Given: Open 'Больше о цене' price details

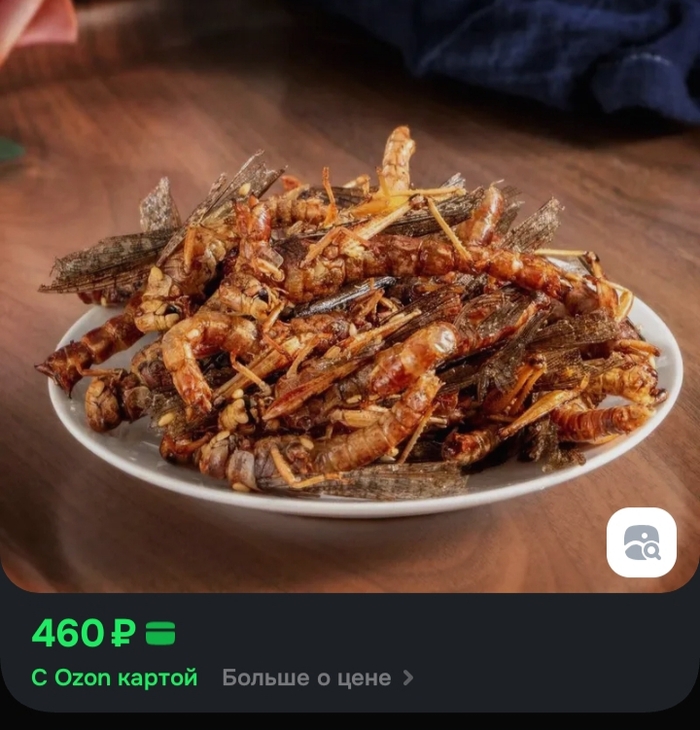Looking at the screenshot, I should point(316,678).
